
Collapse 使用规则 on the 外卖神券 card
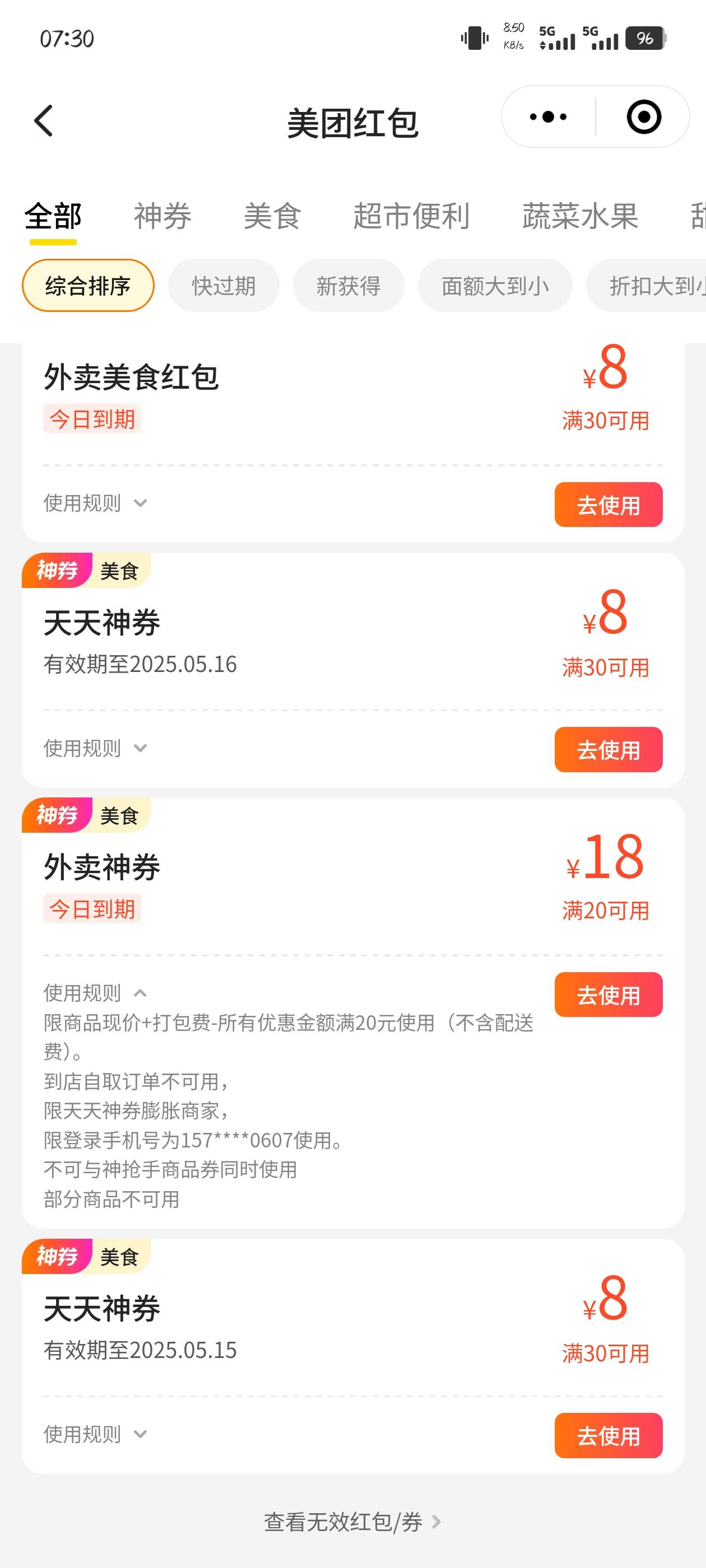click(x=96, y=993)
